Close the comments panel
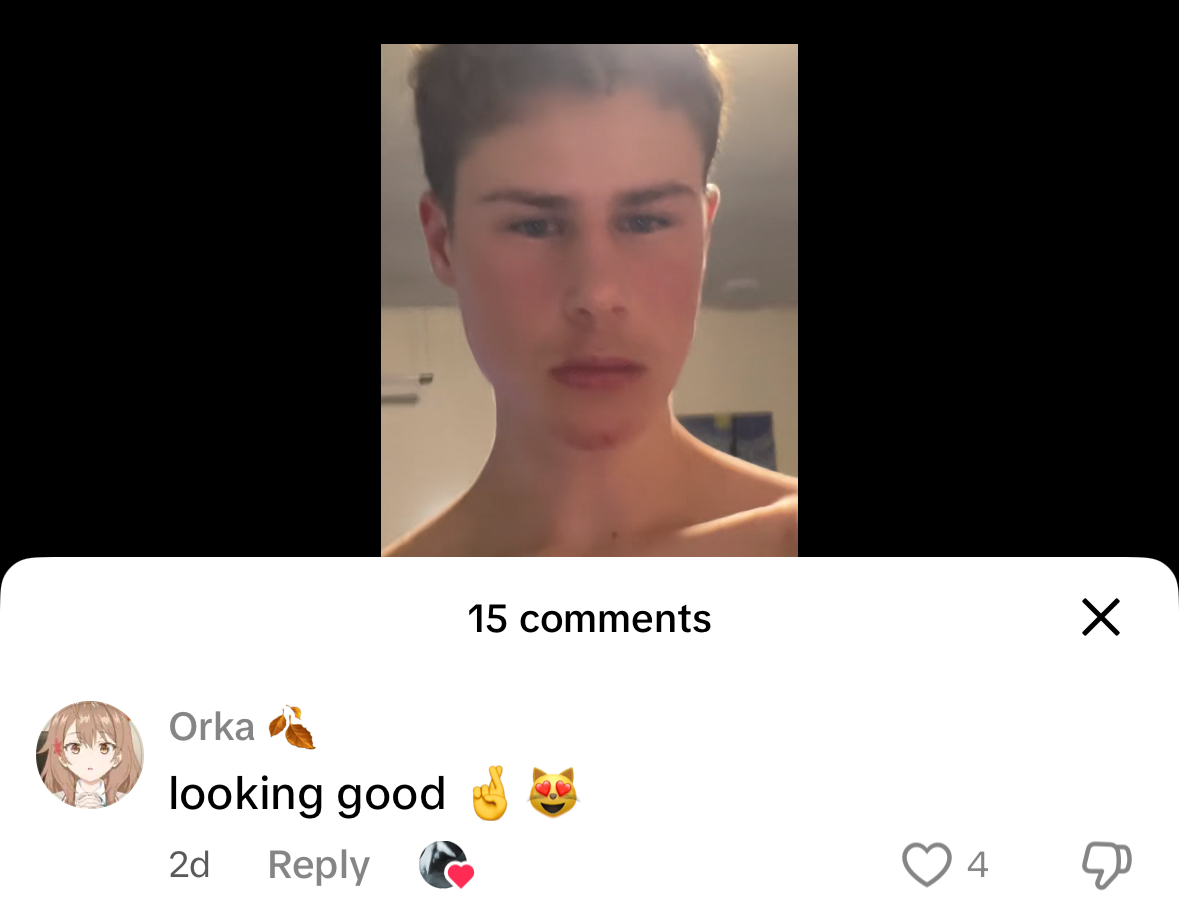This screenshot has height=907, width=1179. (1100, 618)
